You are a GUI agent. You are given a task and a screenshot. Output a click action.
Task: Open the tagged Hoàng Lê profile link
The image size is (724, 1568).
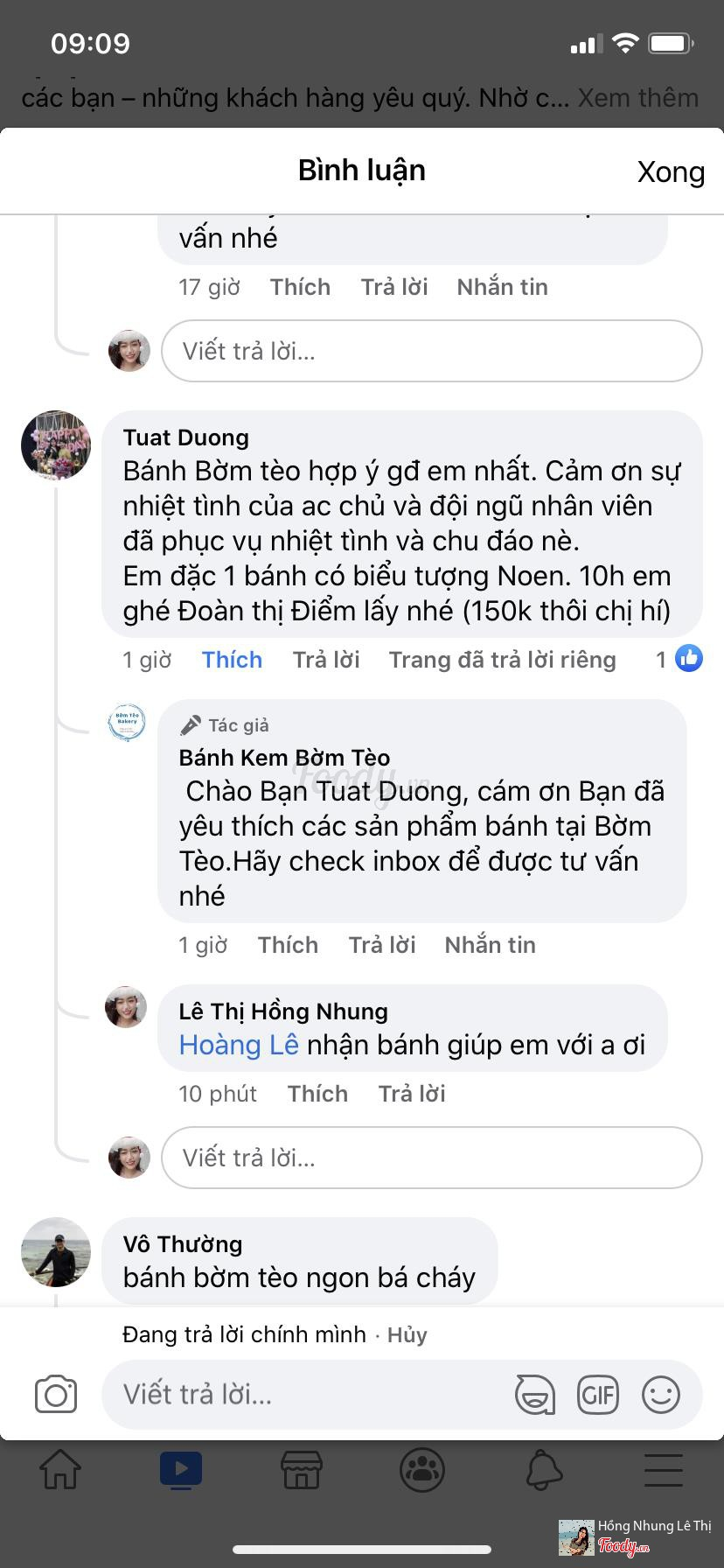239,1045
